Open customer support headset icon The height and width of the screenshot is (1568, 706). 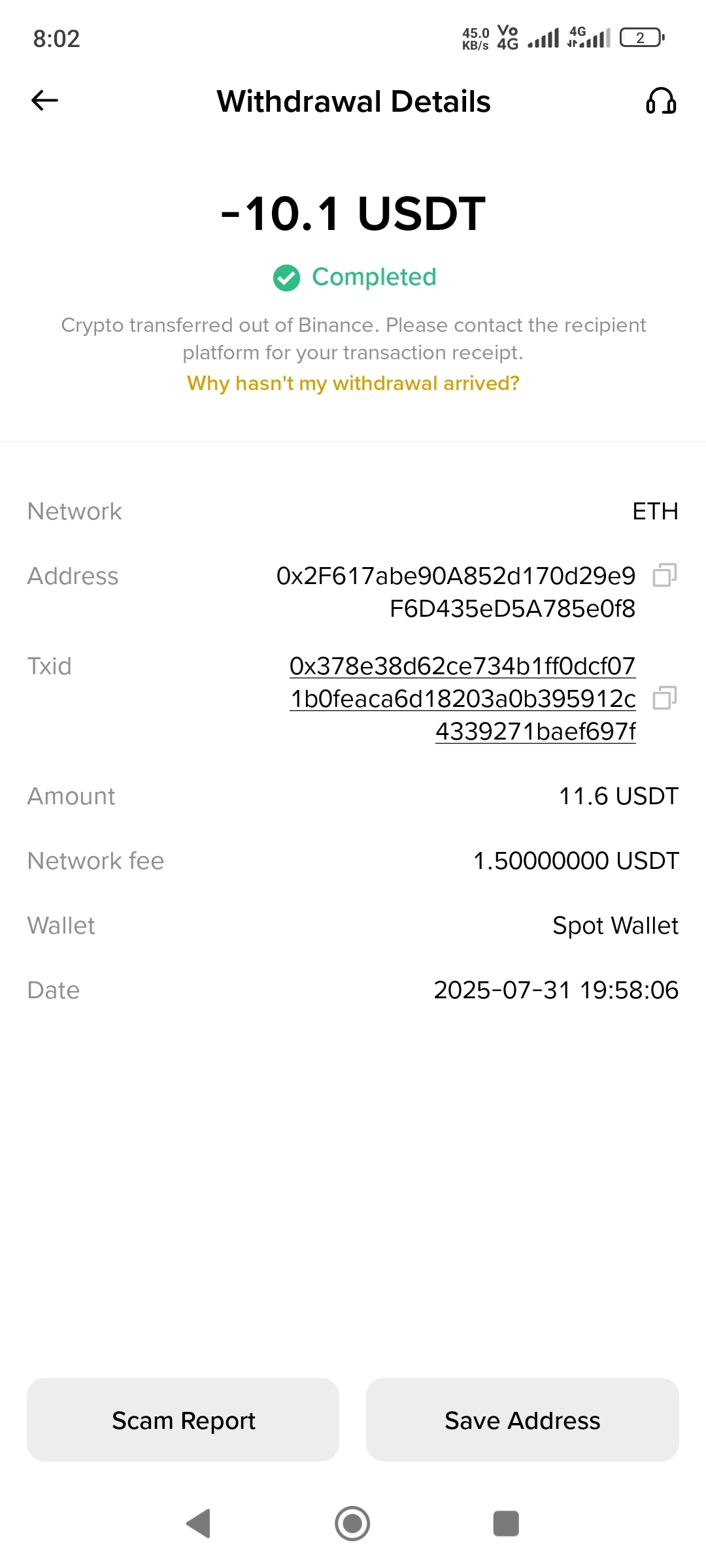660,101
